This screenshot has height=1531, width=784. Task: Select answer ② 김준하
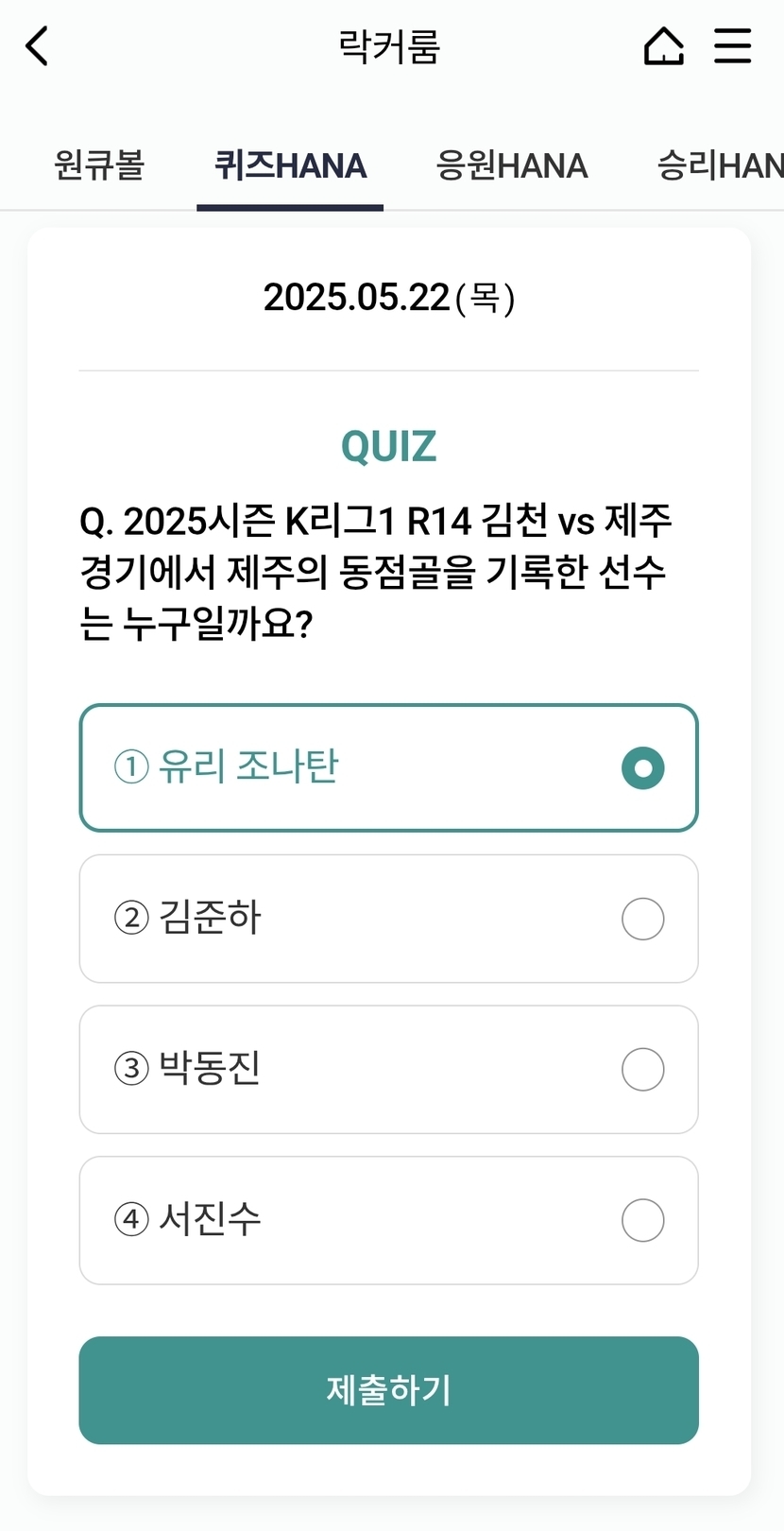[388, 919]
